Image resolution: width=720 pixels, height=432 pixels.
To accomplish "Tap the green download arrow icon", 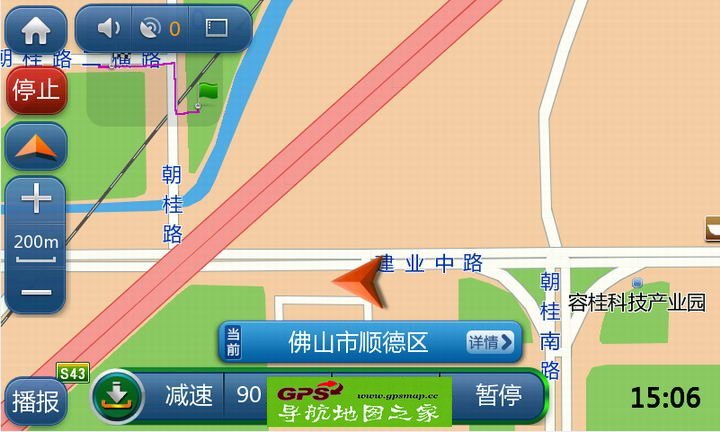I will (118, 397).
